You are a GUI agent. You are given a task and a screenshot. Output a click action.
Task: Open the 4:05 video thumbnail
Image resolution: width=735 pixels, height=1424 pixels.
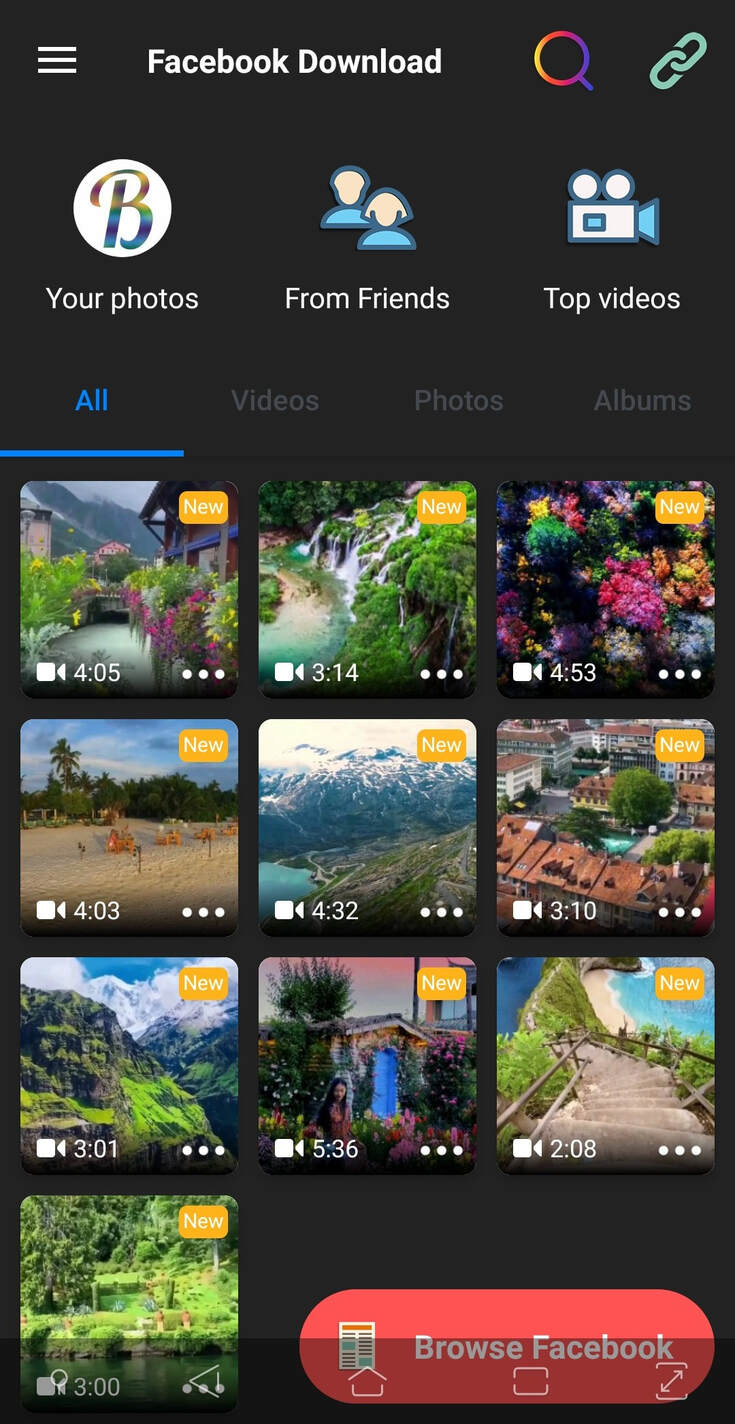[x=129, y=580]
